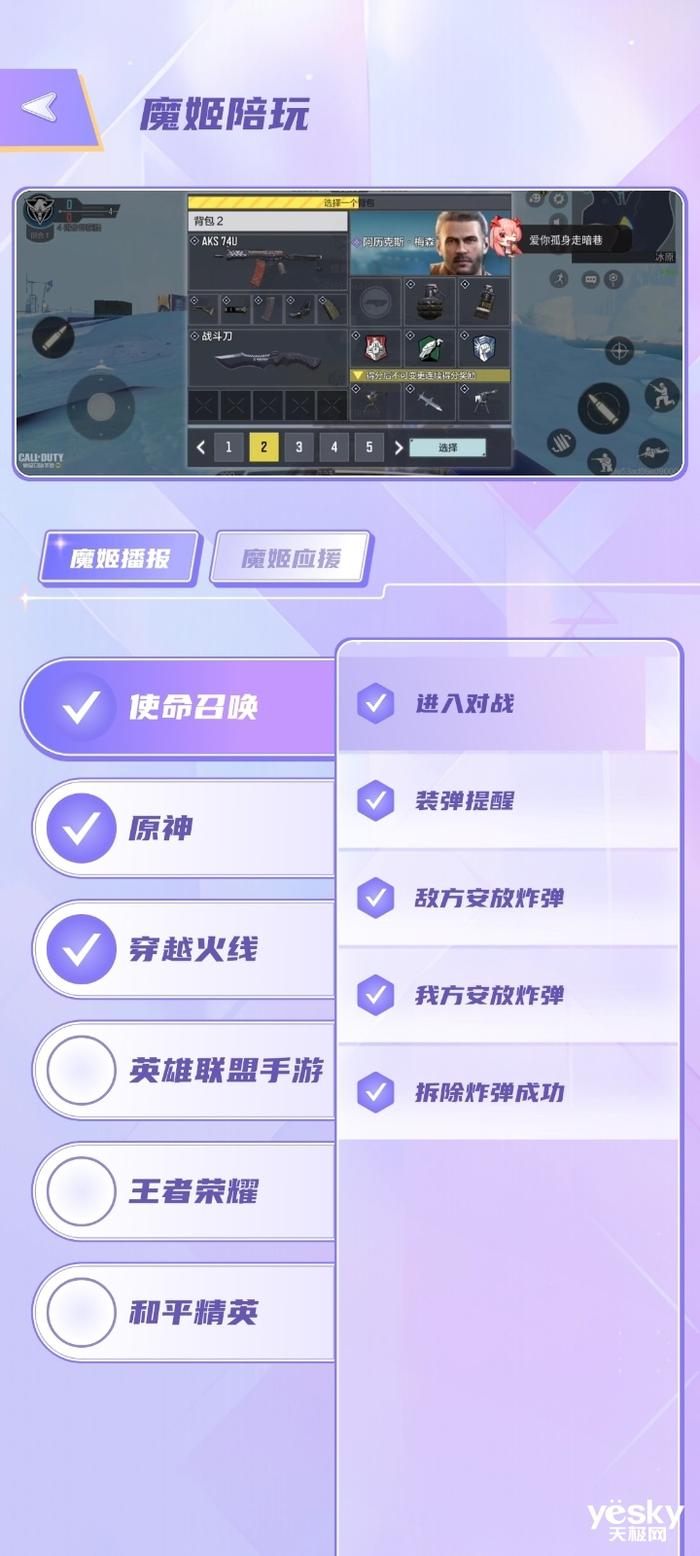
Task: Toggle the 我方安放炸弹 announcement checkbox
Action: pyautogui.click(x=376, y=995)
